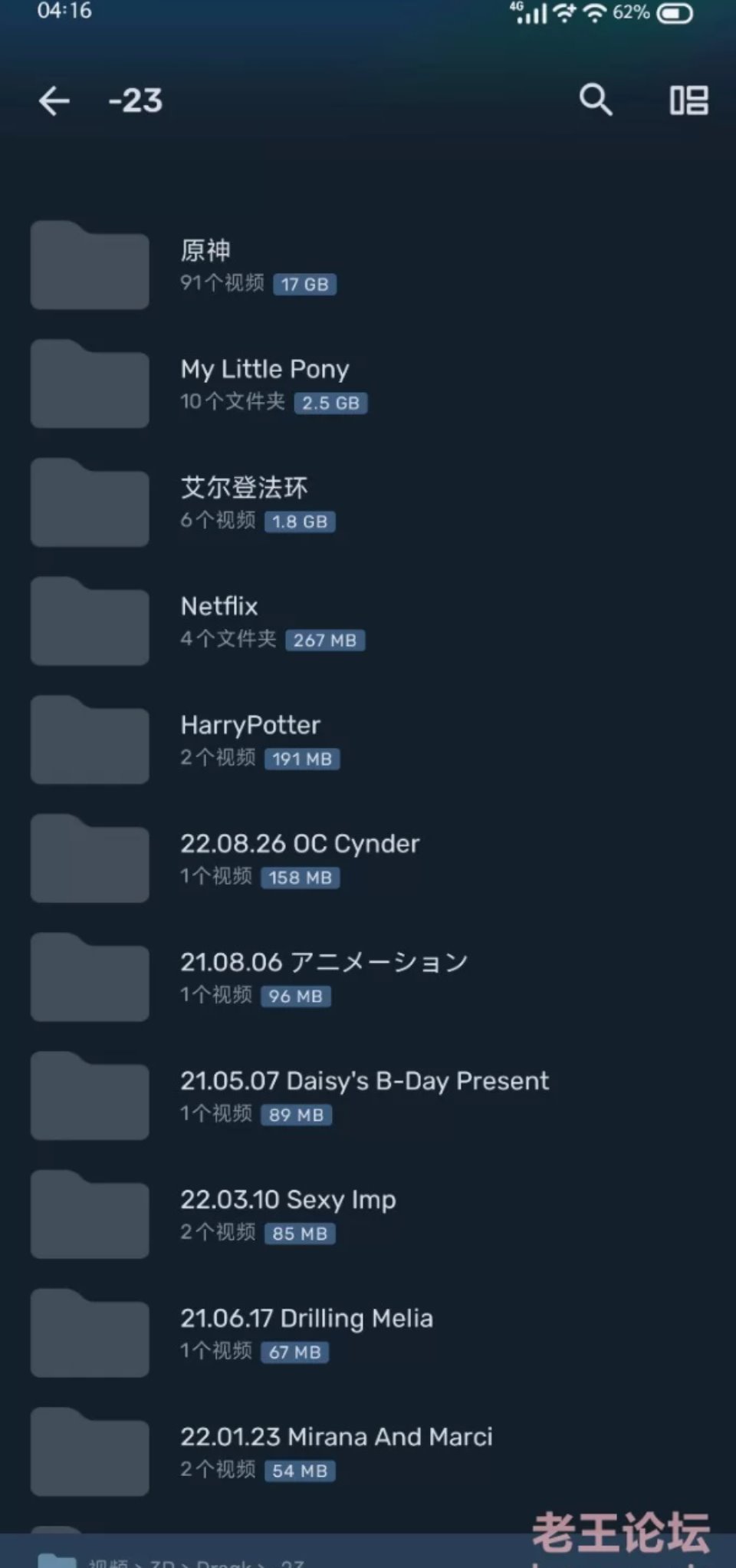Open the 原神 folder
The image size is (736, 1568).
[x=368, y=265]
